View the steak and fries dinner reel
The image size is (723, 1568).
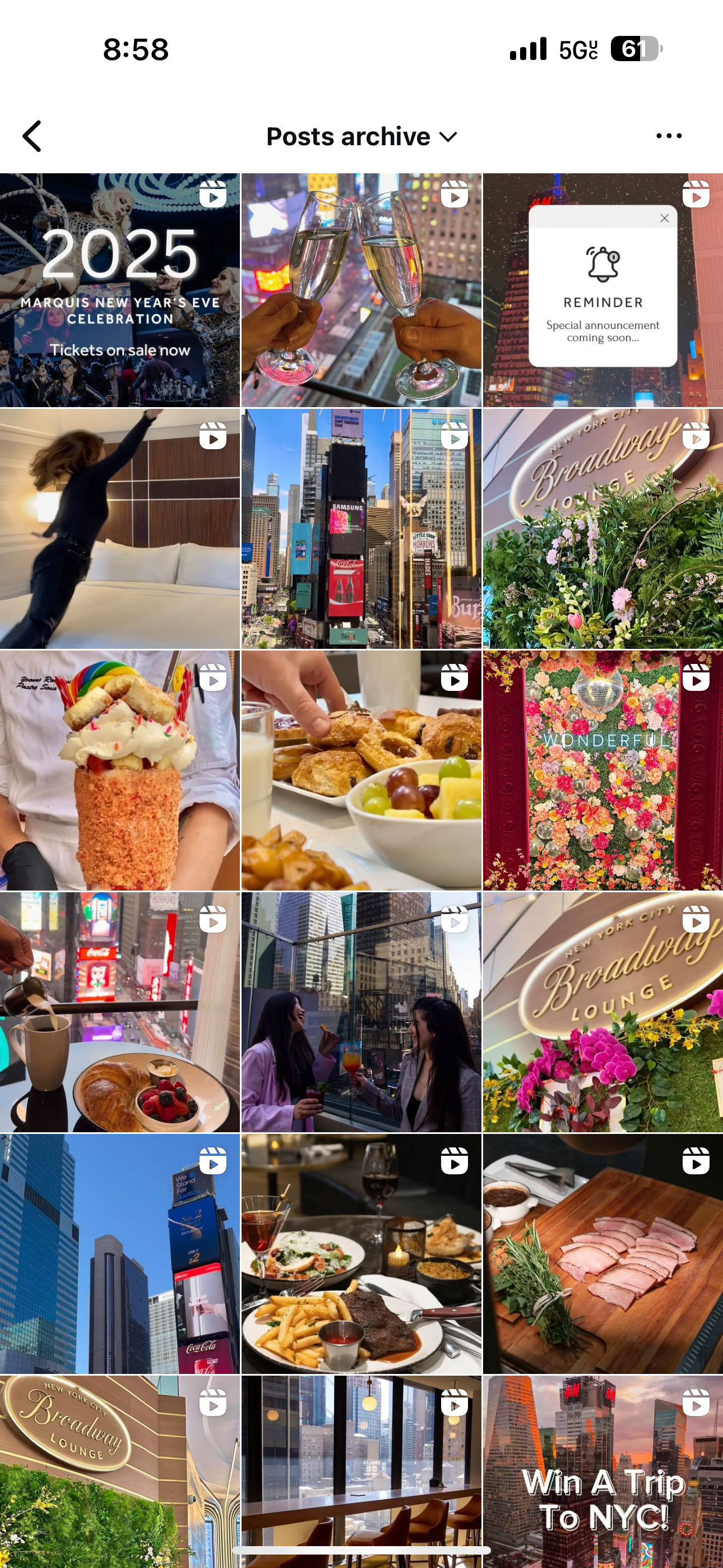point(361,1253)
